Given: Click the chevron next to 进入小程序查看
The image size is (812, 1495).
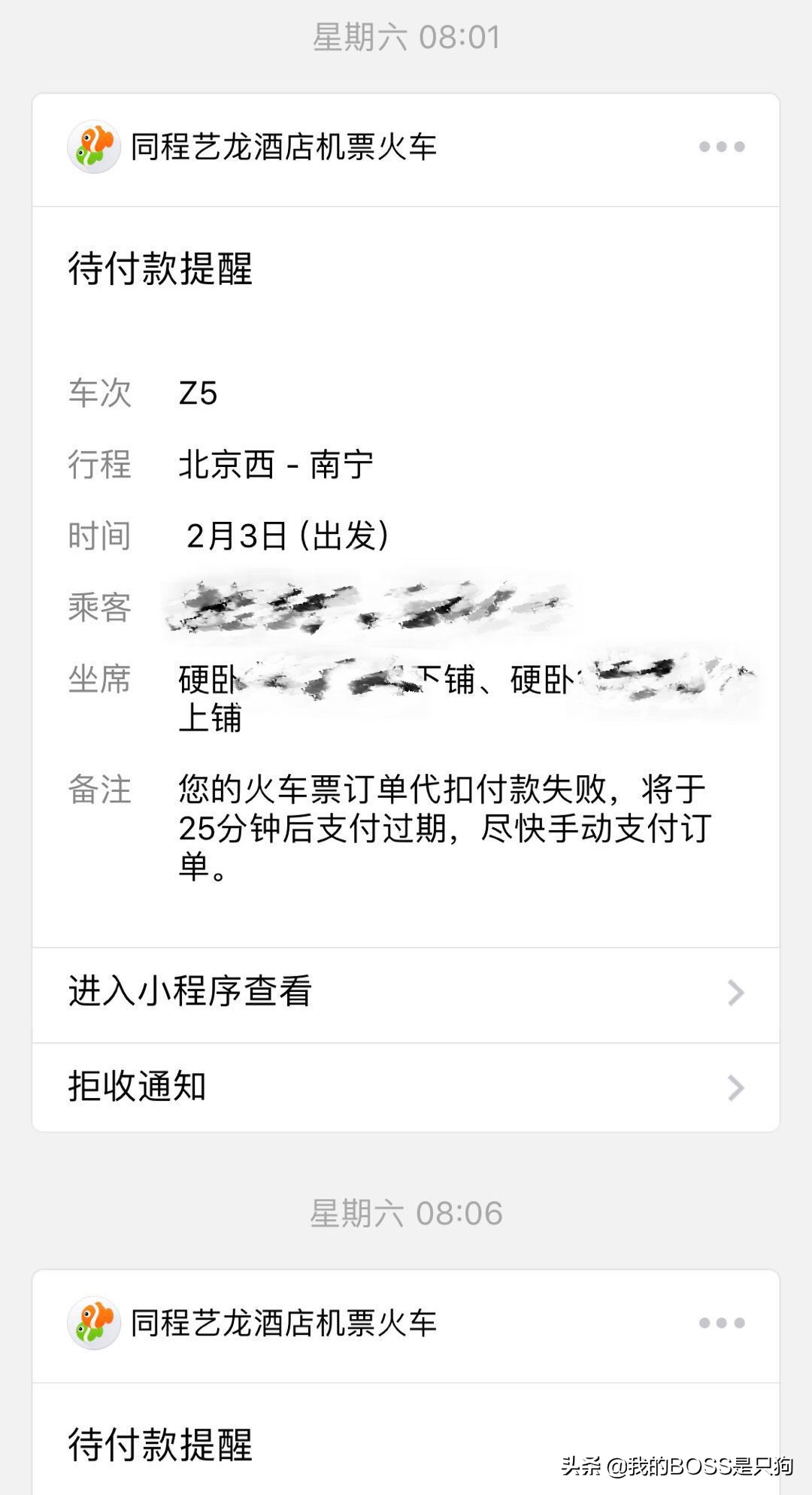Looking at the screenshot, I should pyautogui.click(x=734, y=994).
